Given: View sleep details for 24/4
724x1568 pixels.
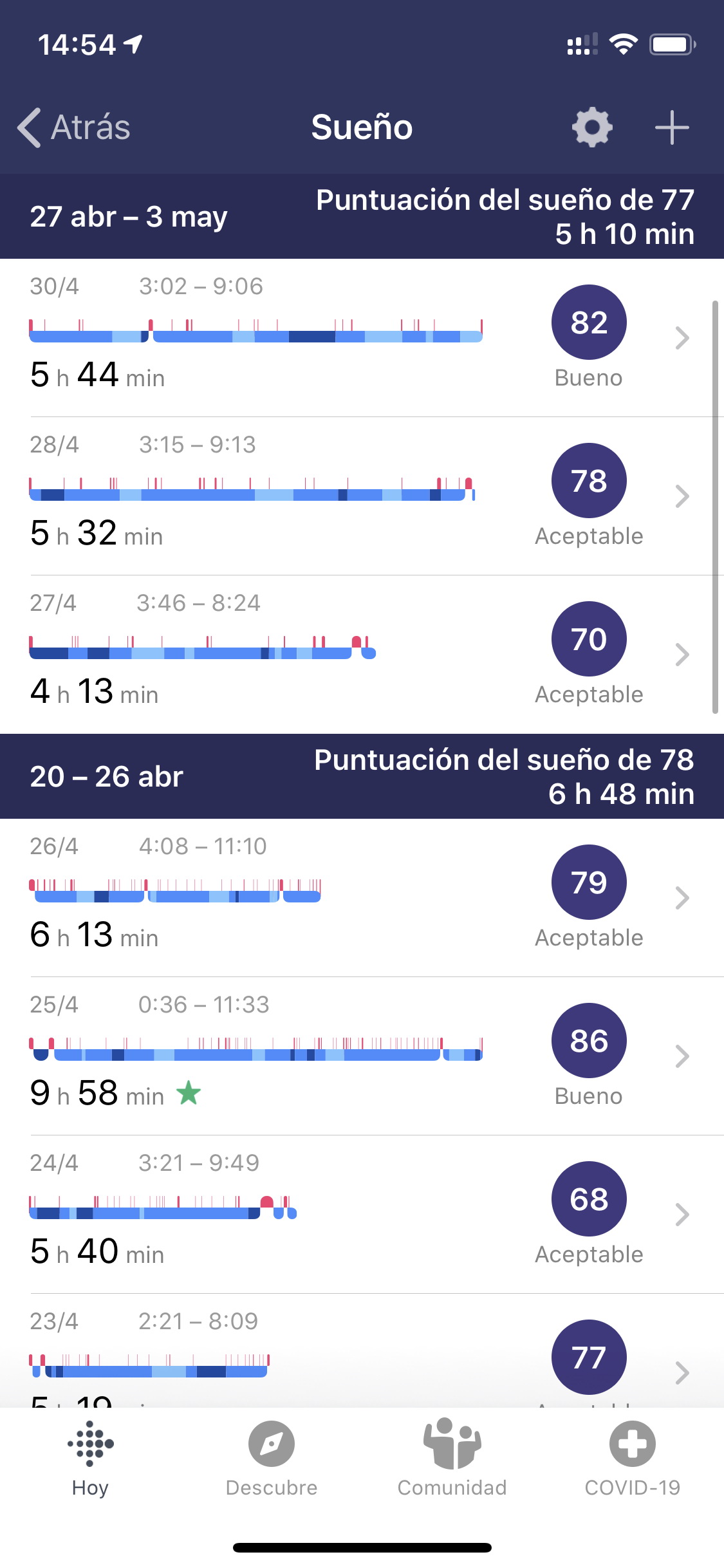Looking at the screenshot, I should point(360,1215).
